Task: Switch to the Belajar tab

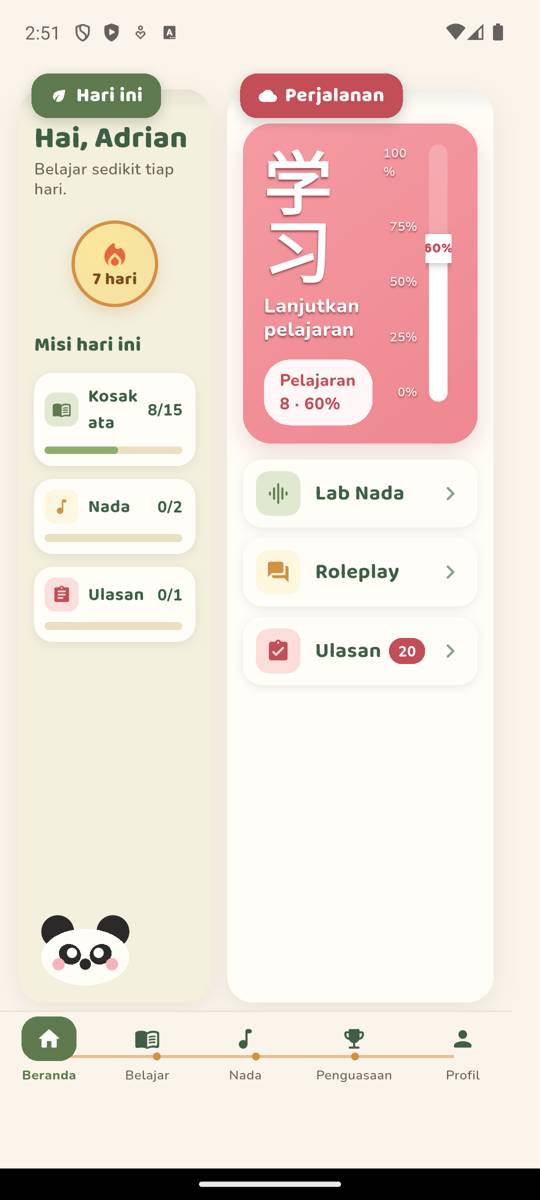Action: (x=147, y=1054)
